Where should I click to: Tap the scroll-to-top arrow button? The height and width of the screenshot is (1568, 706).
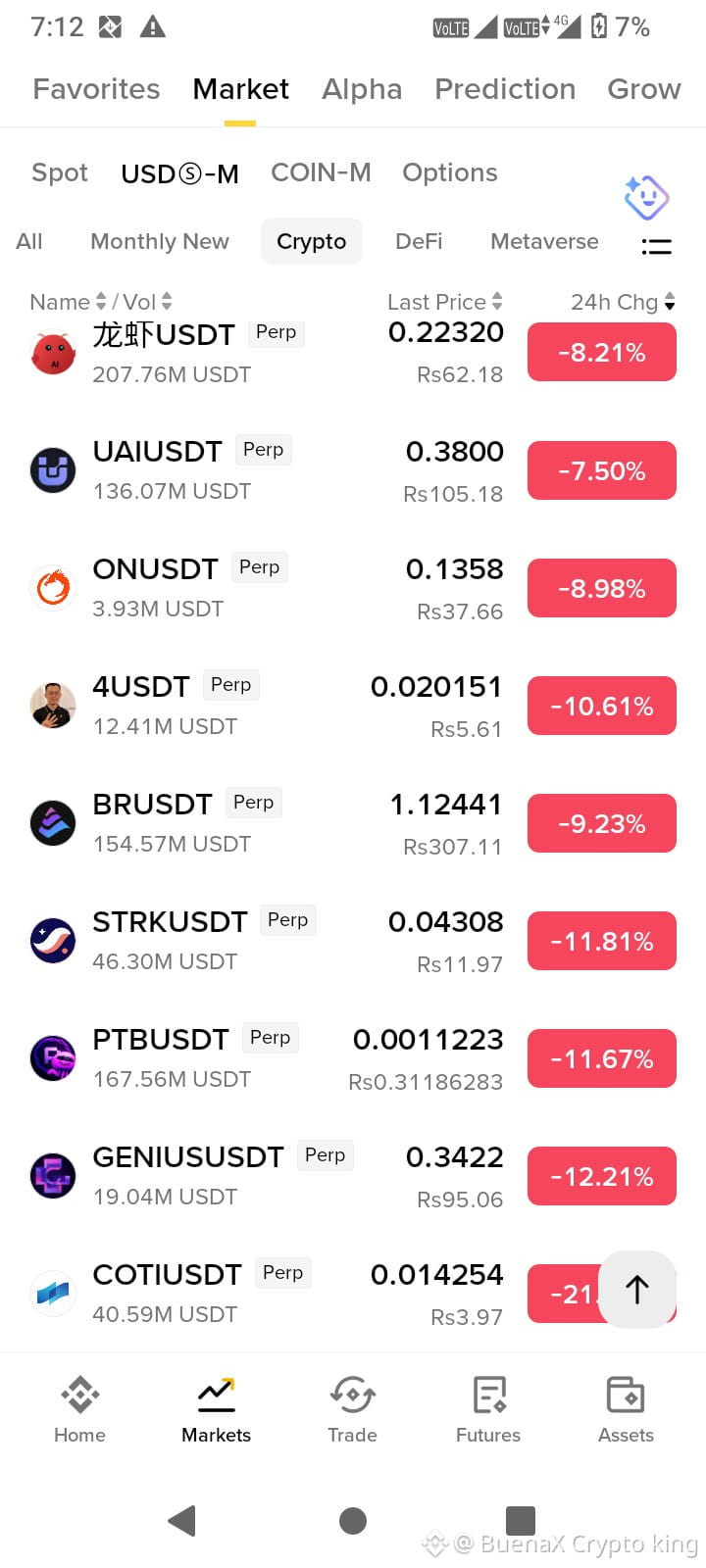pos(637,1290)
